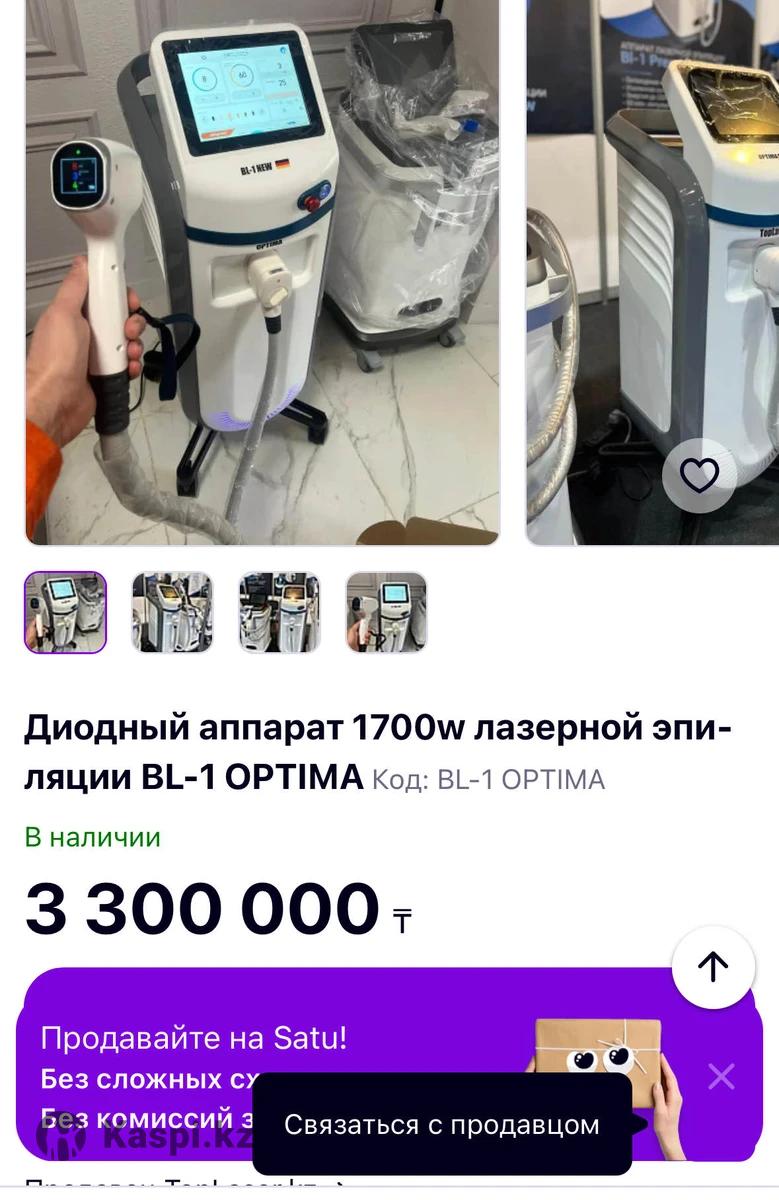Select the second photo thumbnail in the gallery
This screenshot has width=779, height=1200.
pos(172,612)
